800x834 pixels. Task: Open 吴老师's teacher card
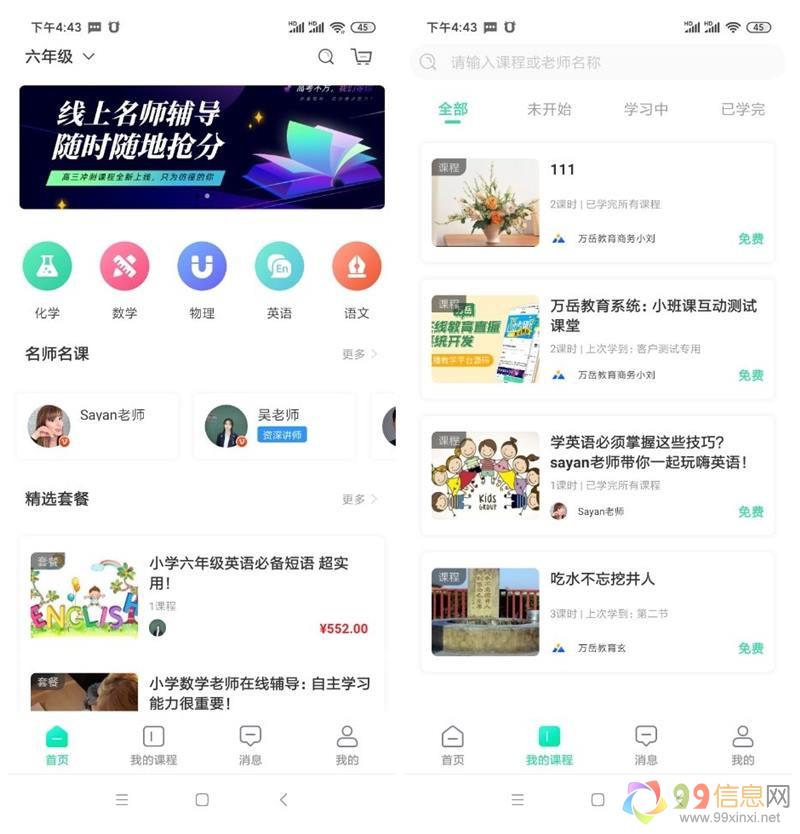click(273, 426)
